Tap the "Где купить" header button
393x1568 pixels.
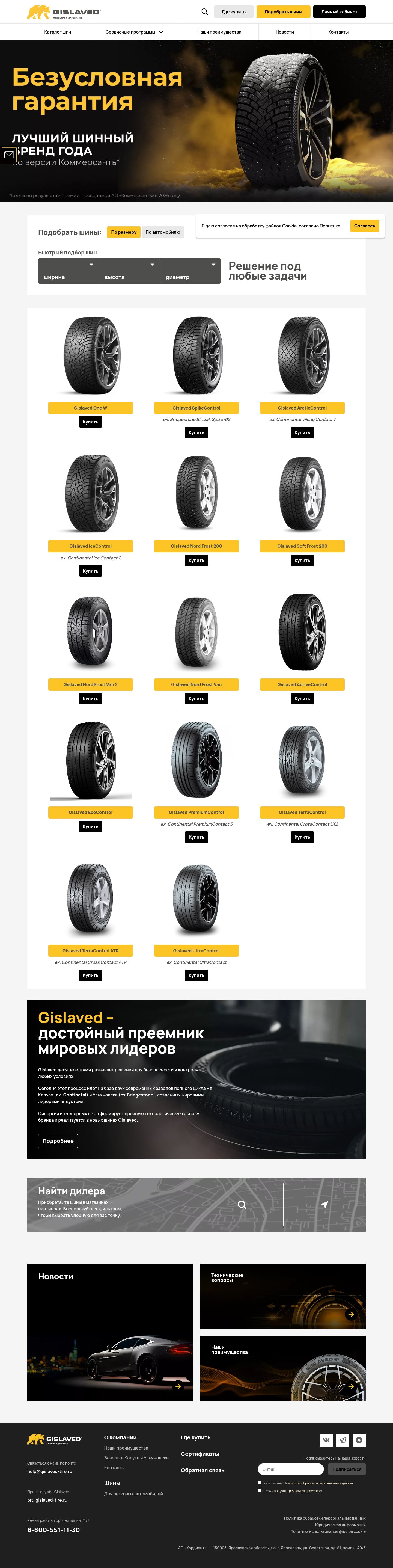pyautogui.click(x=234, y=11)
